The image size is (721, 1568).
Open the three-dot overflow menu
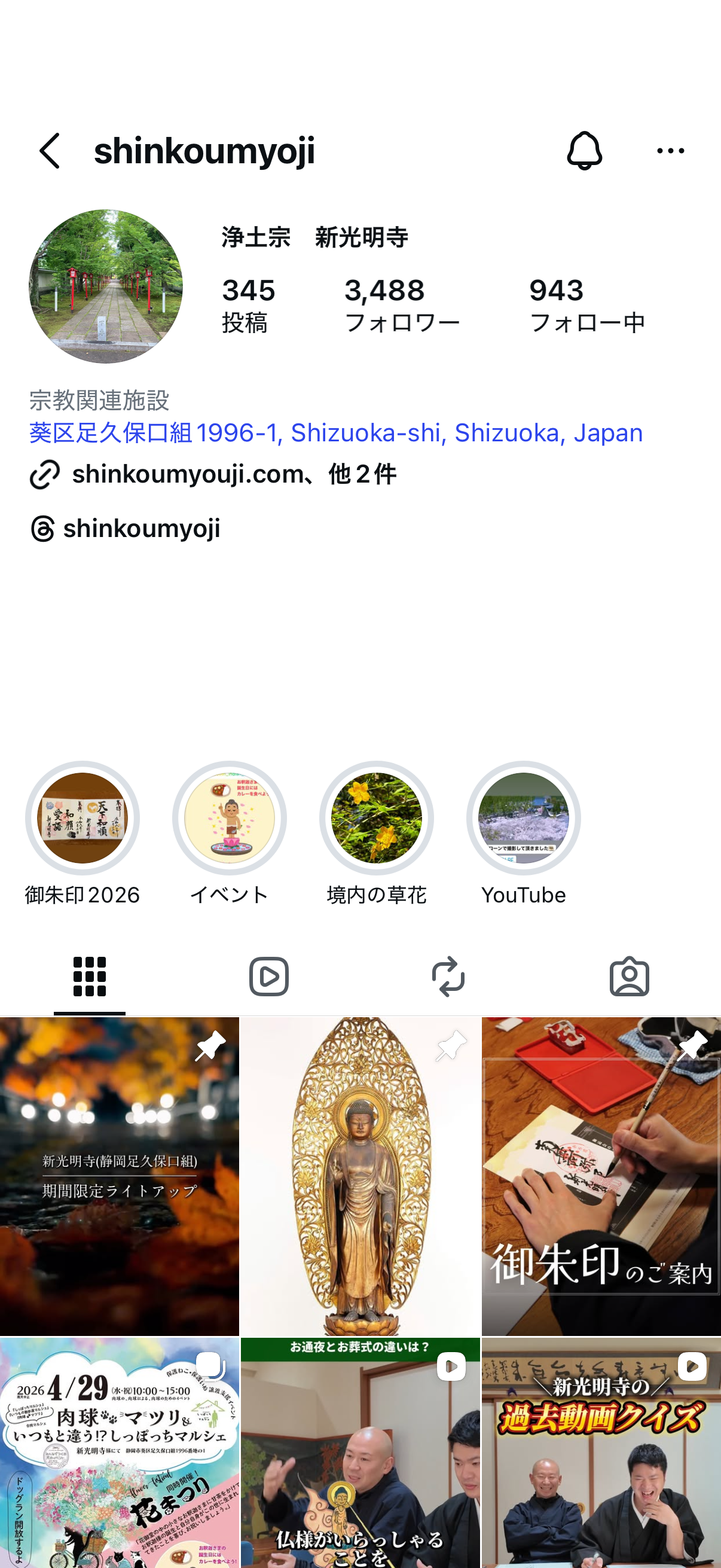click(x=670, y=151)
